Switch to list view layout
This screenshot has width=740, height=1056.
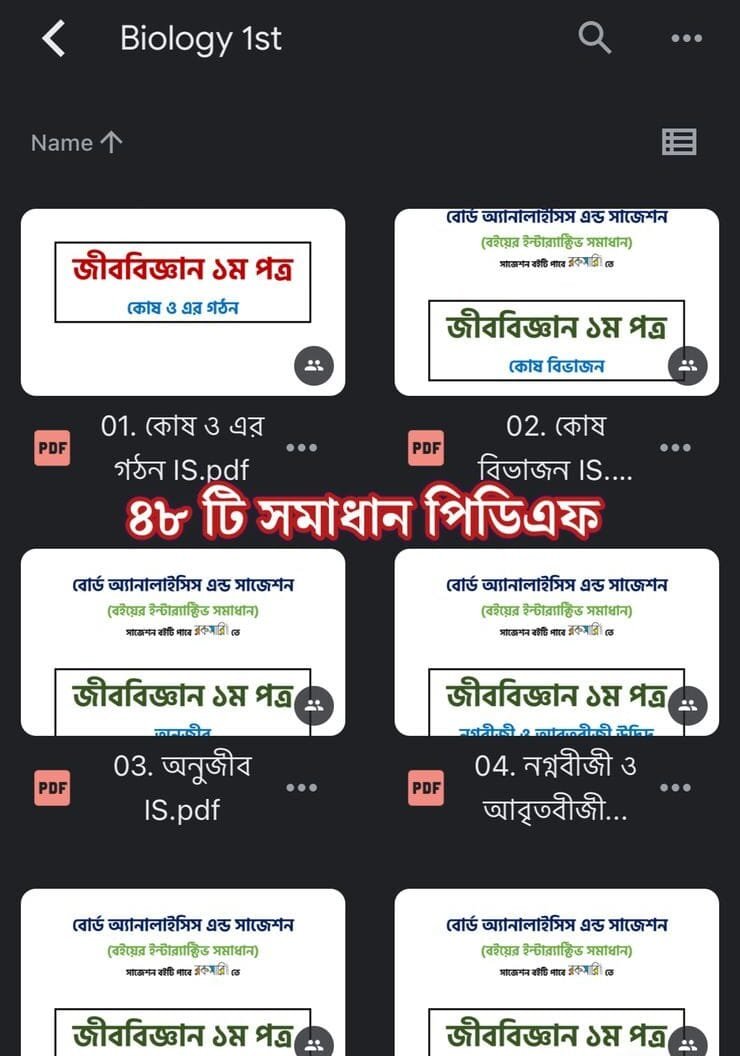679,142
